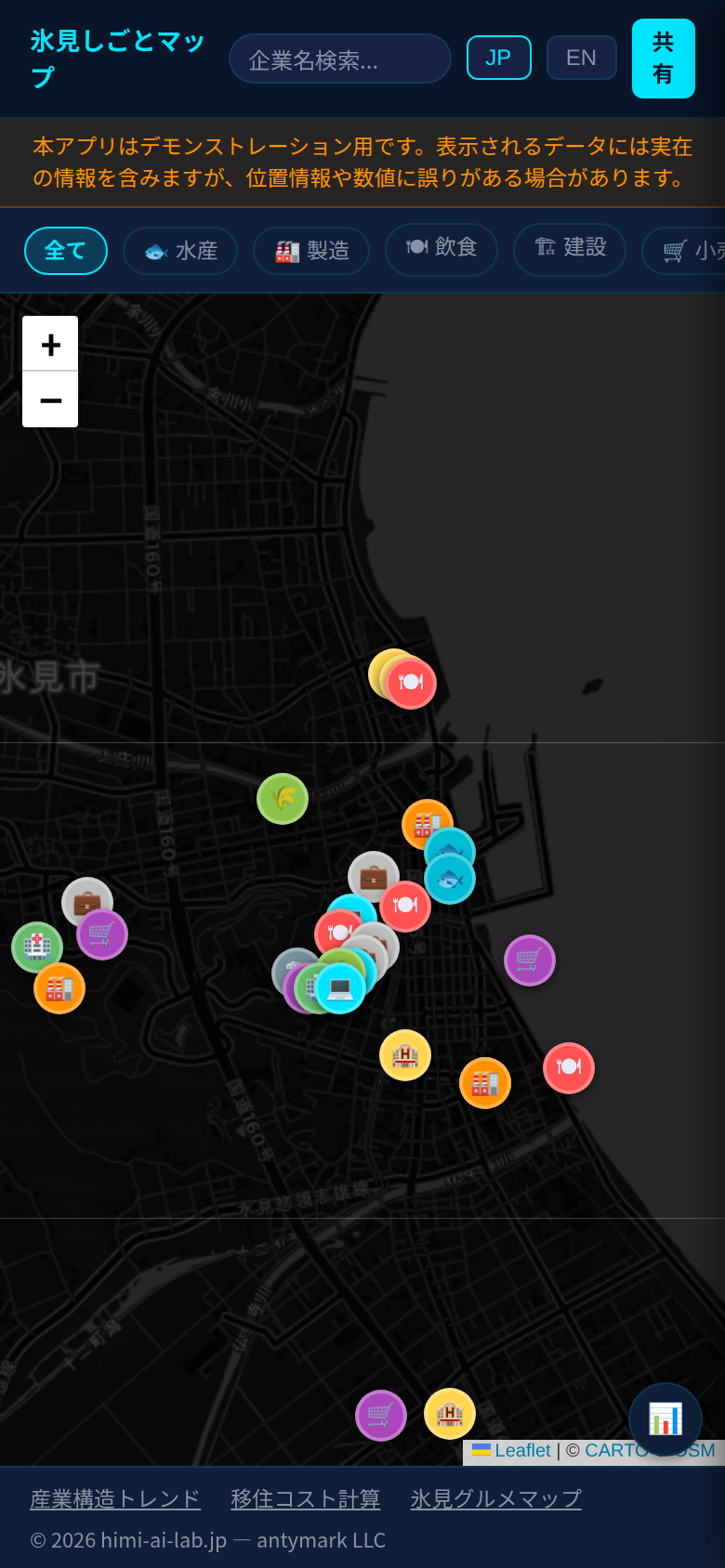Open the 氷見グルメマップ link
This screenshot has height=1568, width=725.
click(x=495, y=1498)
